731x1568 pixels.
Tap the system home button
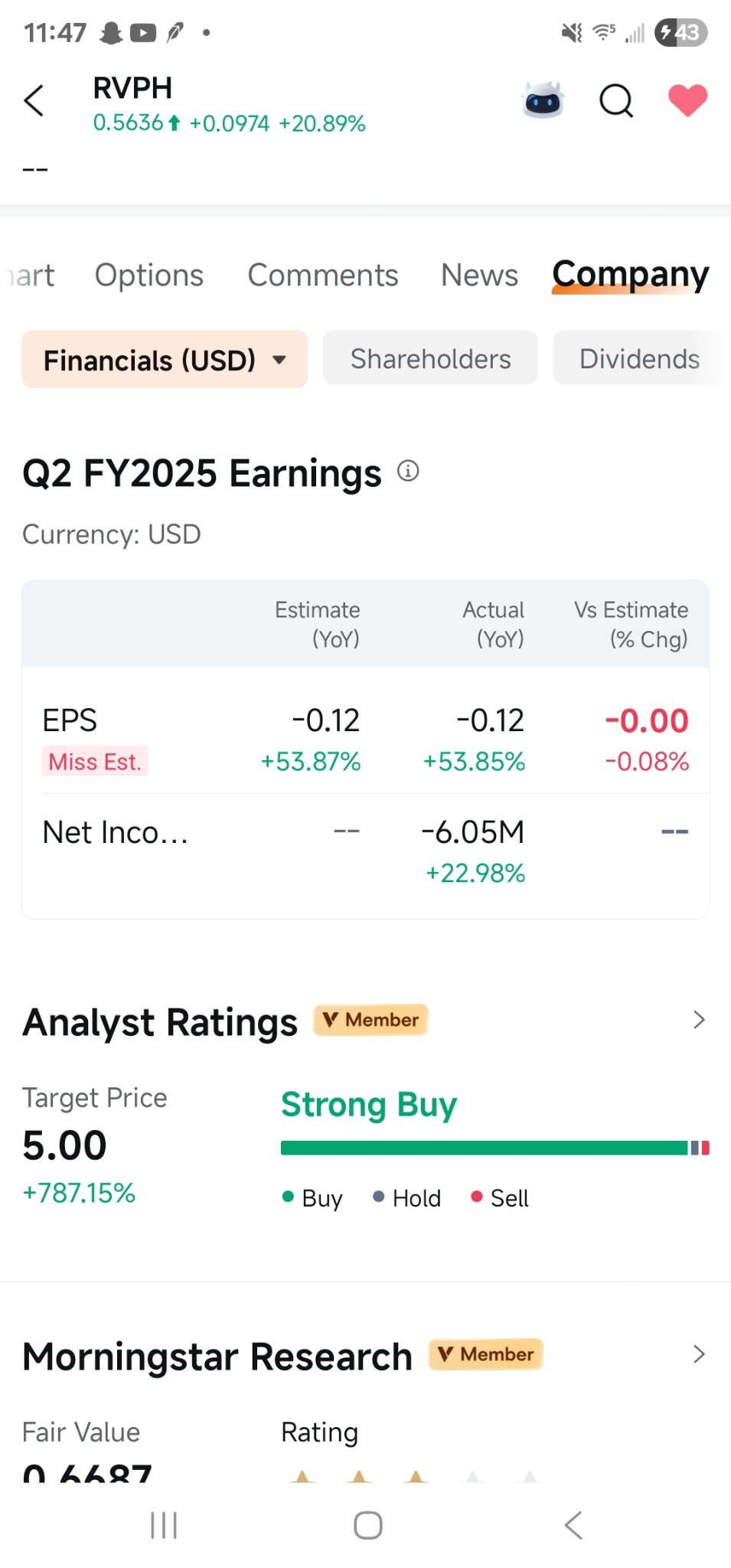coord(367,1525)
